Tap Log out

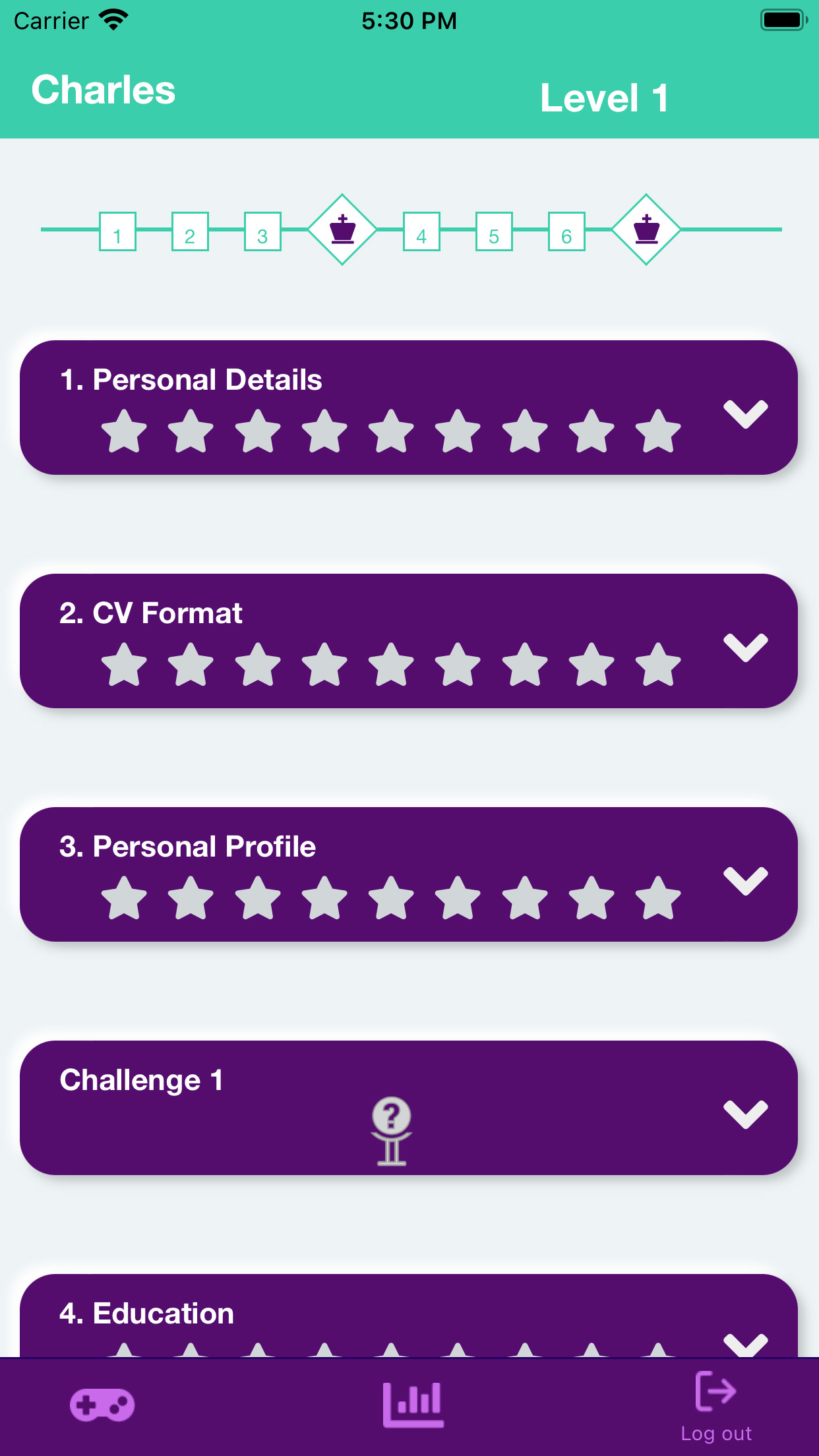(x=716, y=1406)
